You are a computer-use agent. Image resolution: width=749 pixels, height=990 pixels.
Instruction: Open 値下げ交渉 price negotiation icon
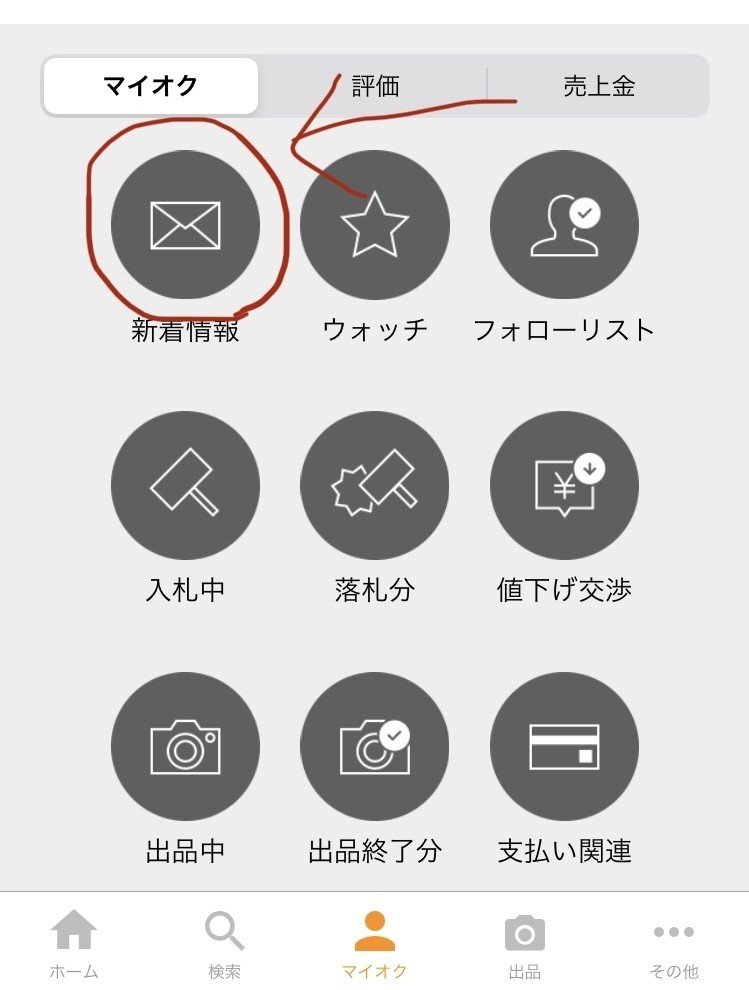[x=565, y=485]
